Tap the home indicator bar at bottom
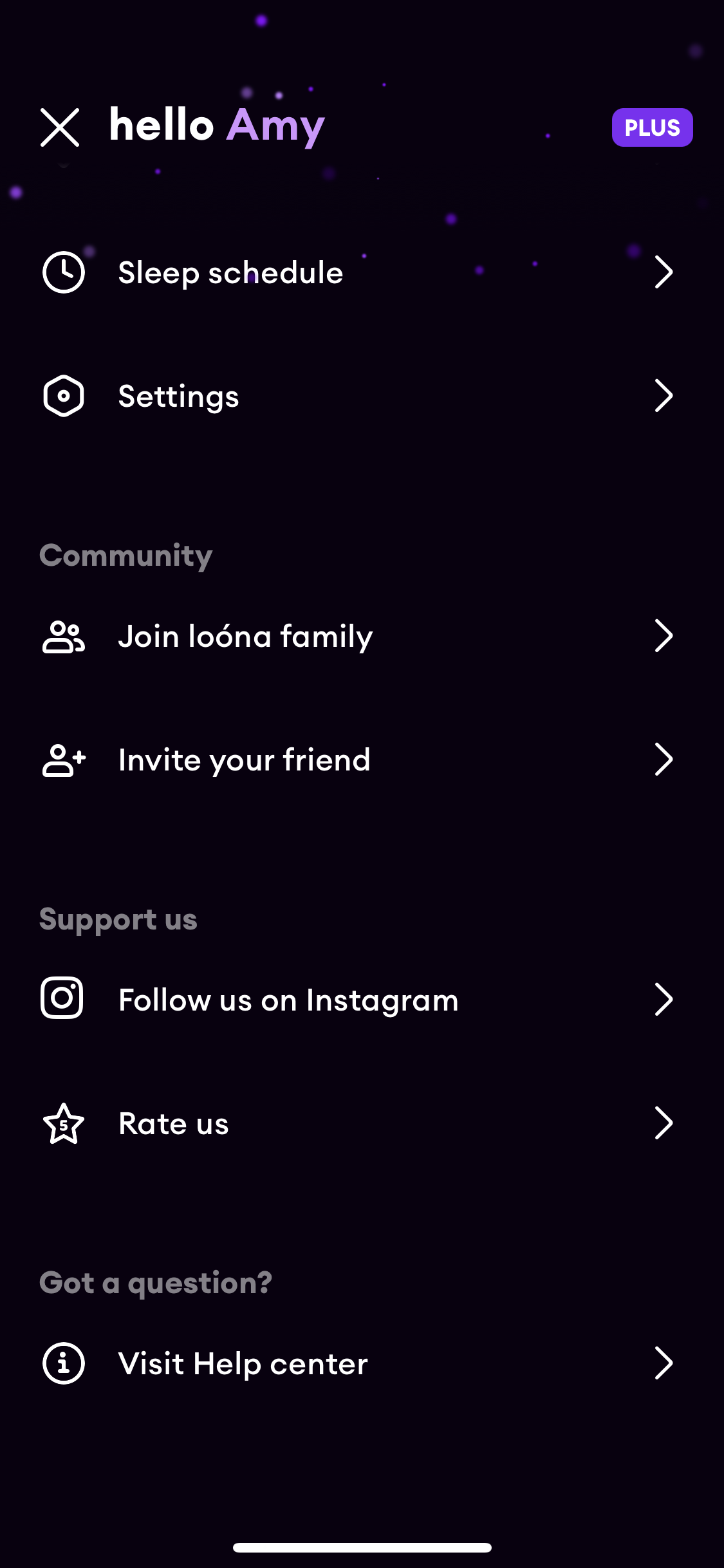This screenshot has width=724, height=1568. 362,1547
